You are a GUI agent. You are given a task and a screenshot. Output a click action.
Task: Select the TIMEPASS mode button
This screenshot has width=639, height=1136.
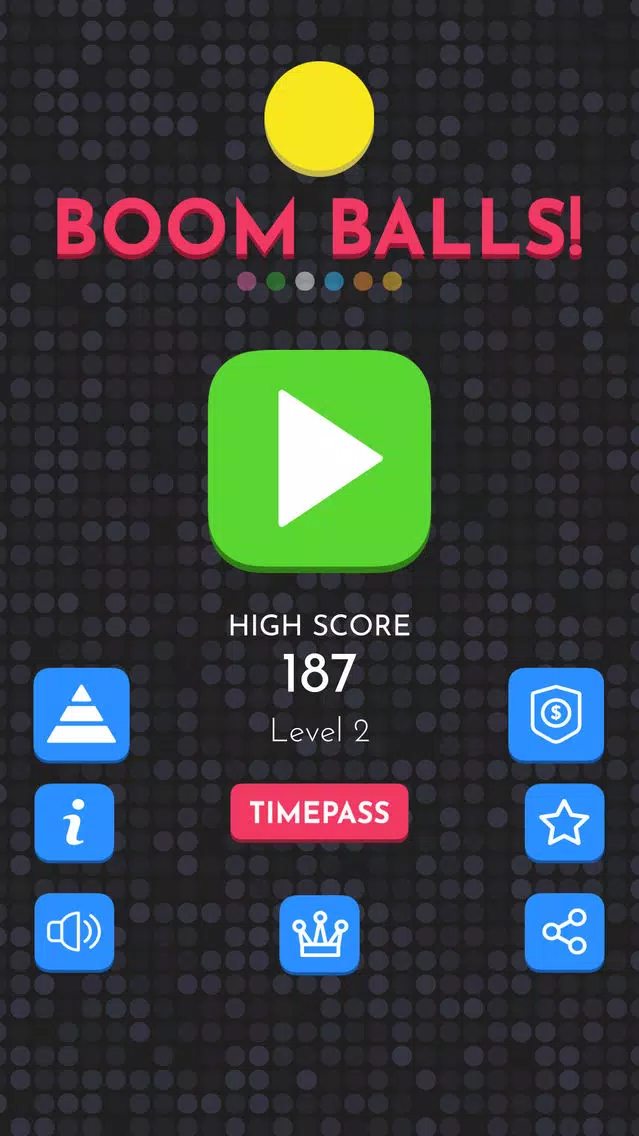click(319, 811)
